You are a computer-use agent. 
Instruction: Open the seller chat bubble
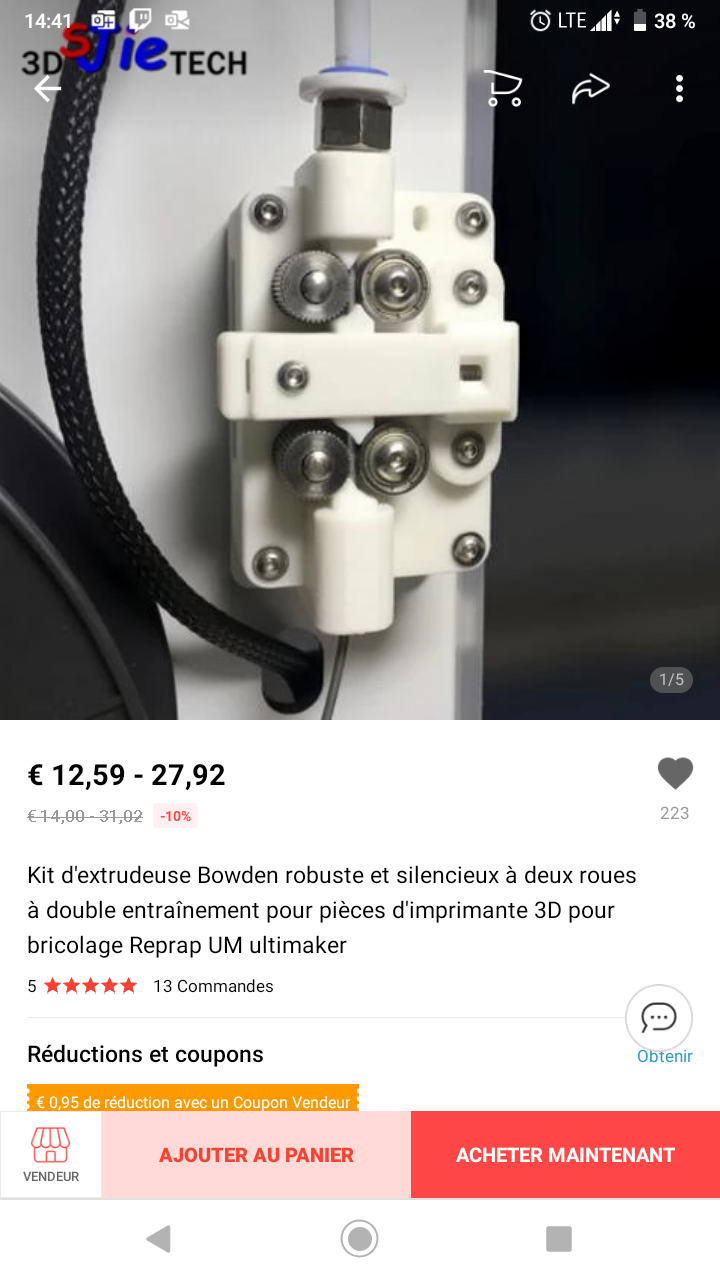tap(659, 1018)
